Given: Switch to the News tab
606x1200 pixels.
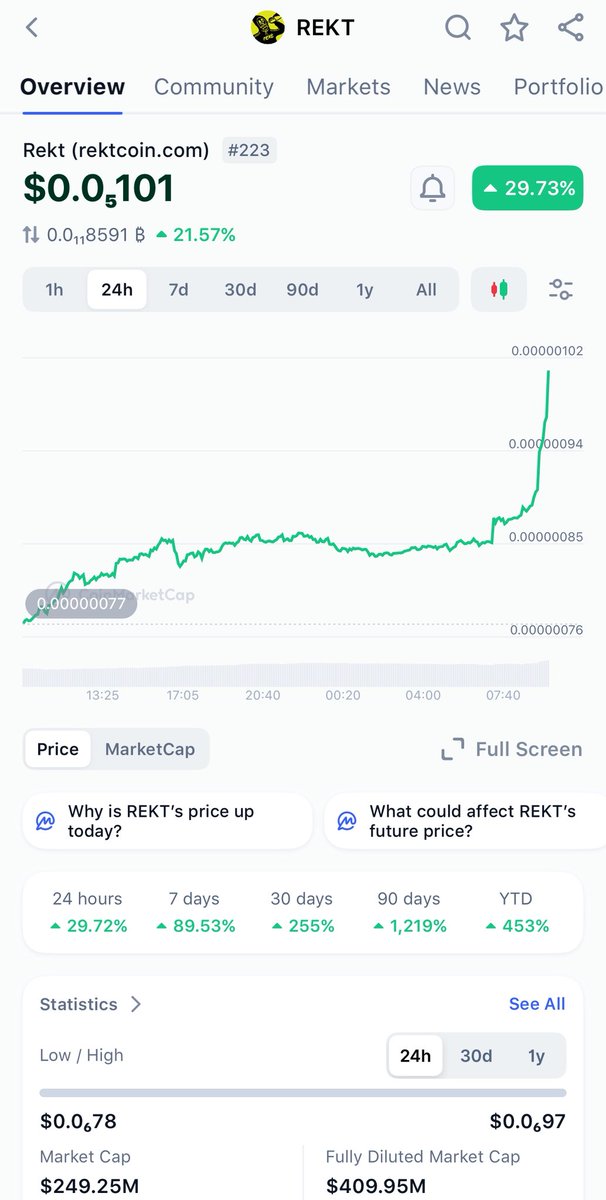Looking at the screenshot, I should coord(452,87).
